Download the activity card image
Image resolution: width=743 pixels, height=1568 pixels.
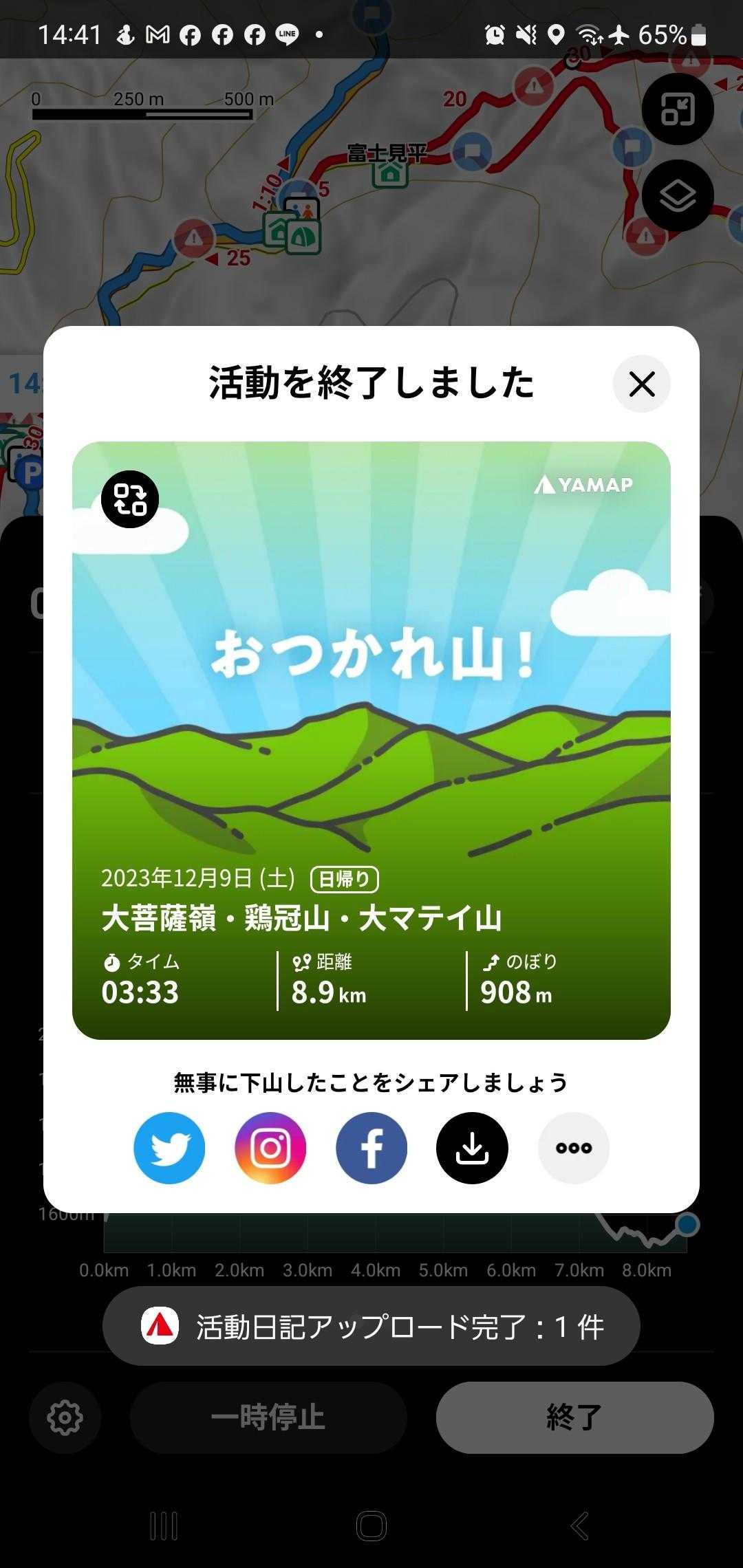[472, 1148]
